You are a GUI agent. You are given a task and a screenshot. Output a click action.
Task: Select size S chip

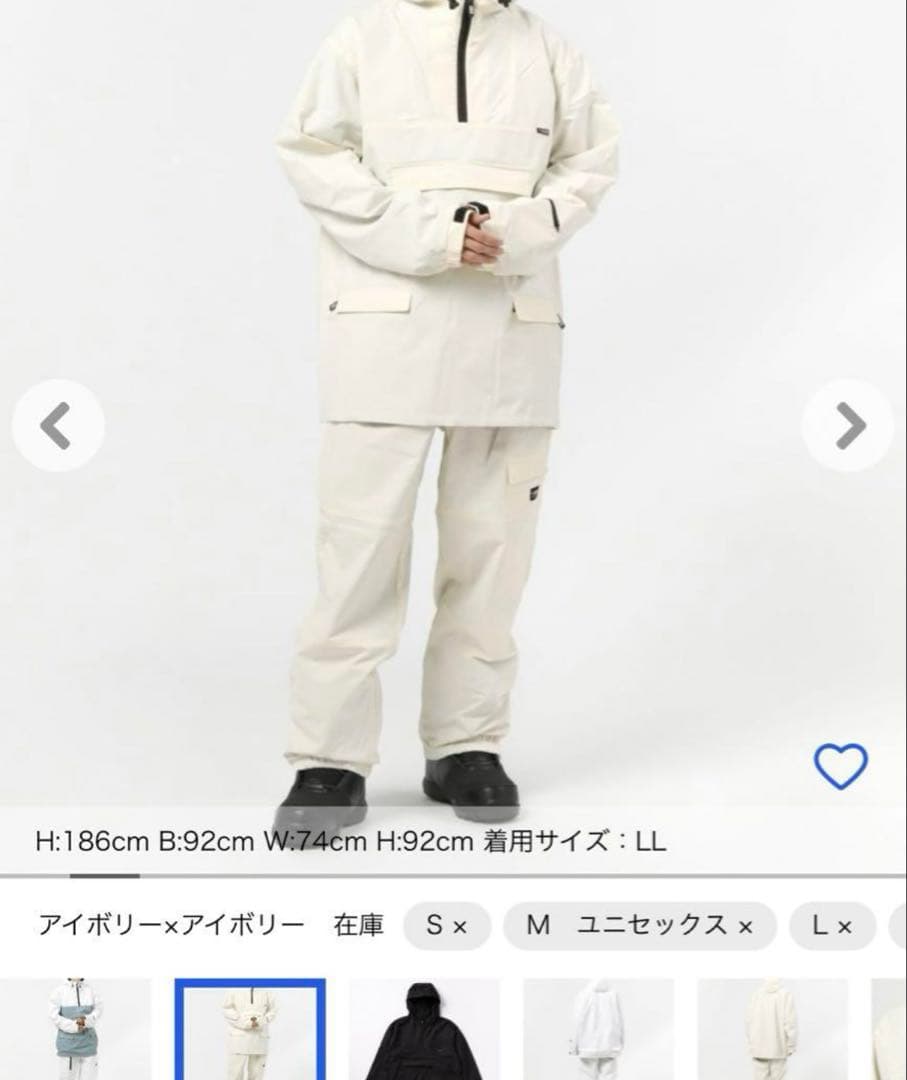446,926
